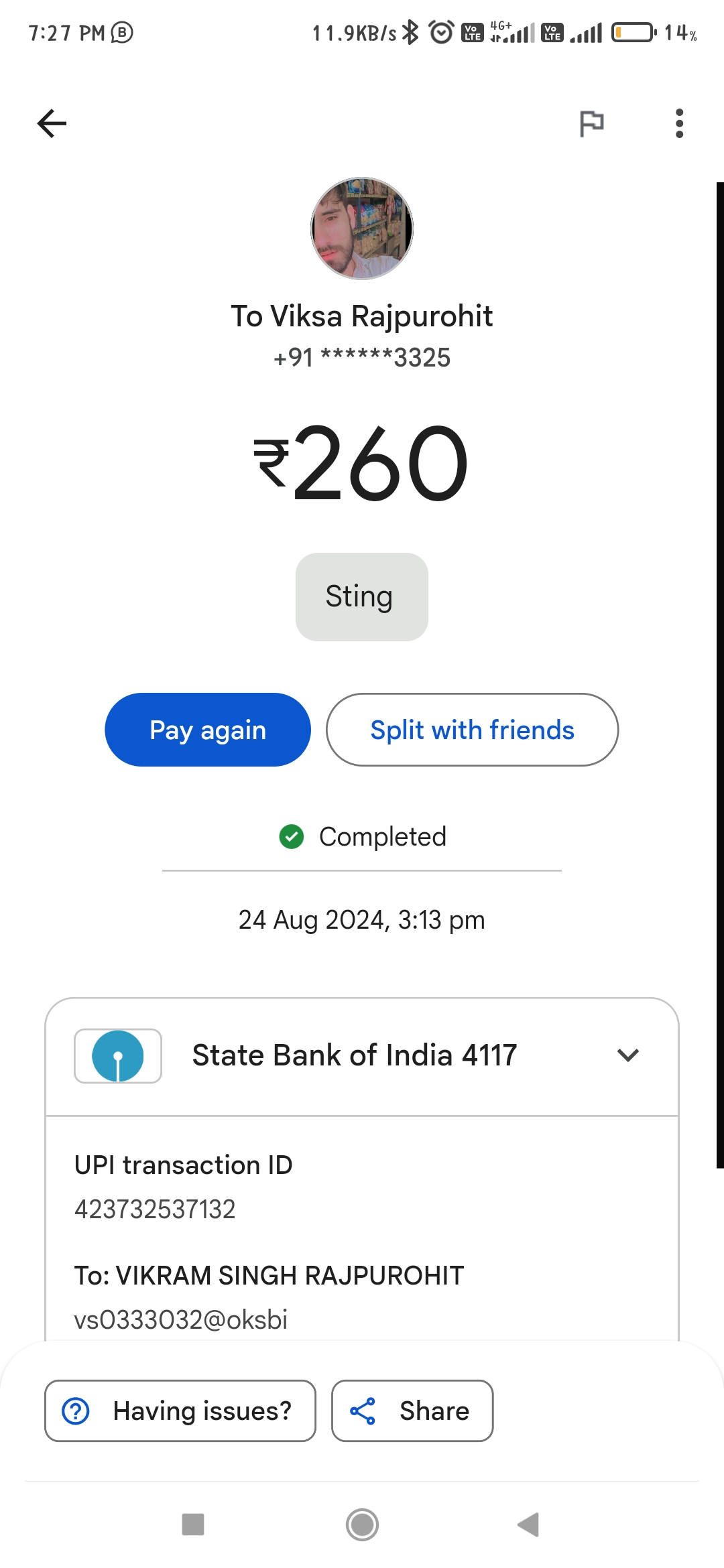Screen dimensions: 724x1568
Task: Select Split with friends
Action: (x=472, y=730)
